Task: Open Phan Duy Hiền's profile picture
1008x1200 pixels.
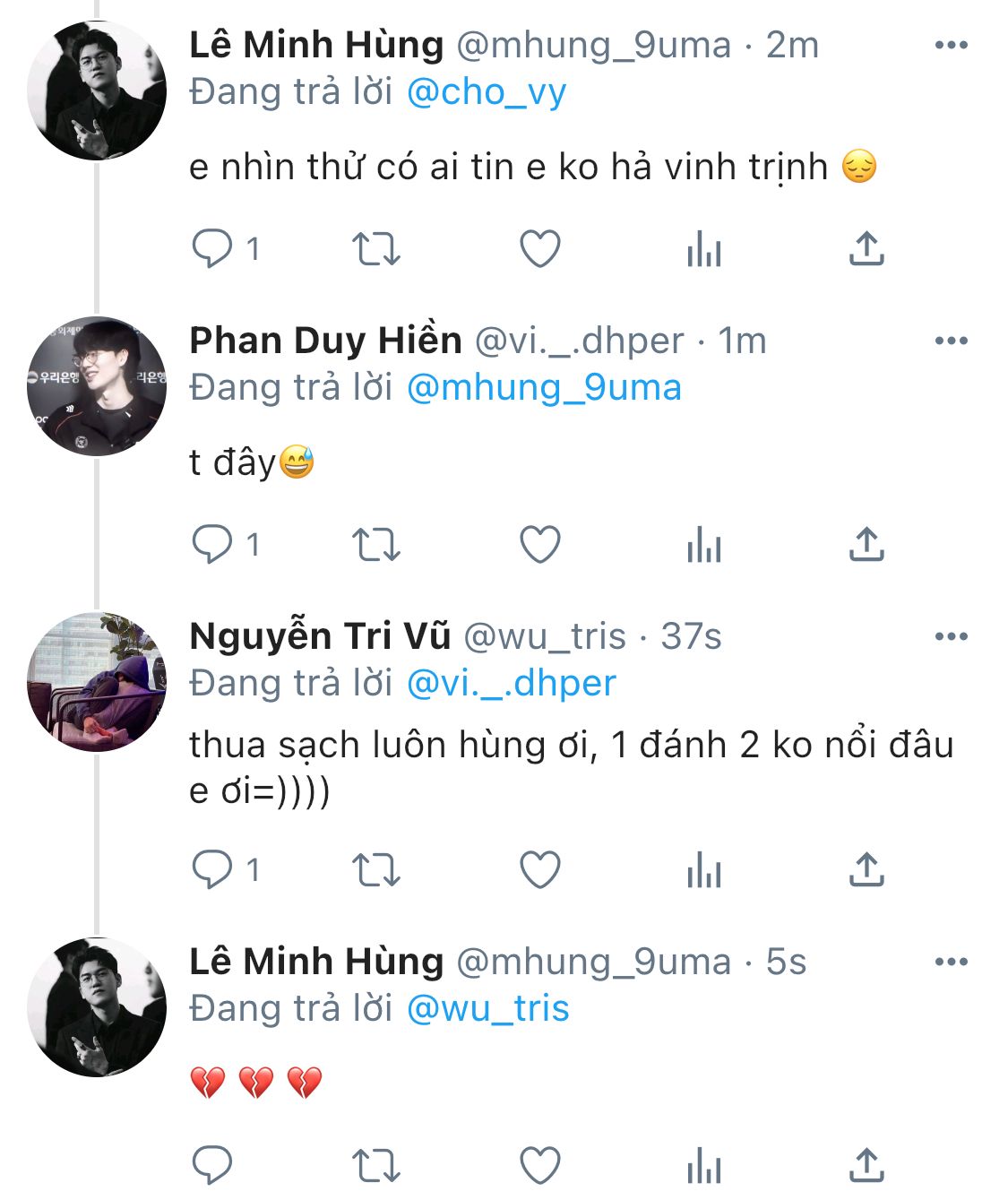Action: (97, 385)
